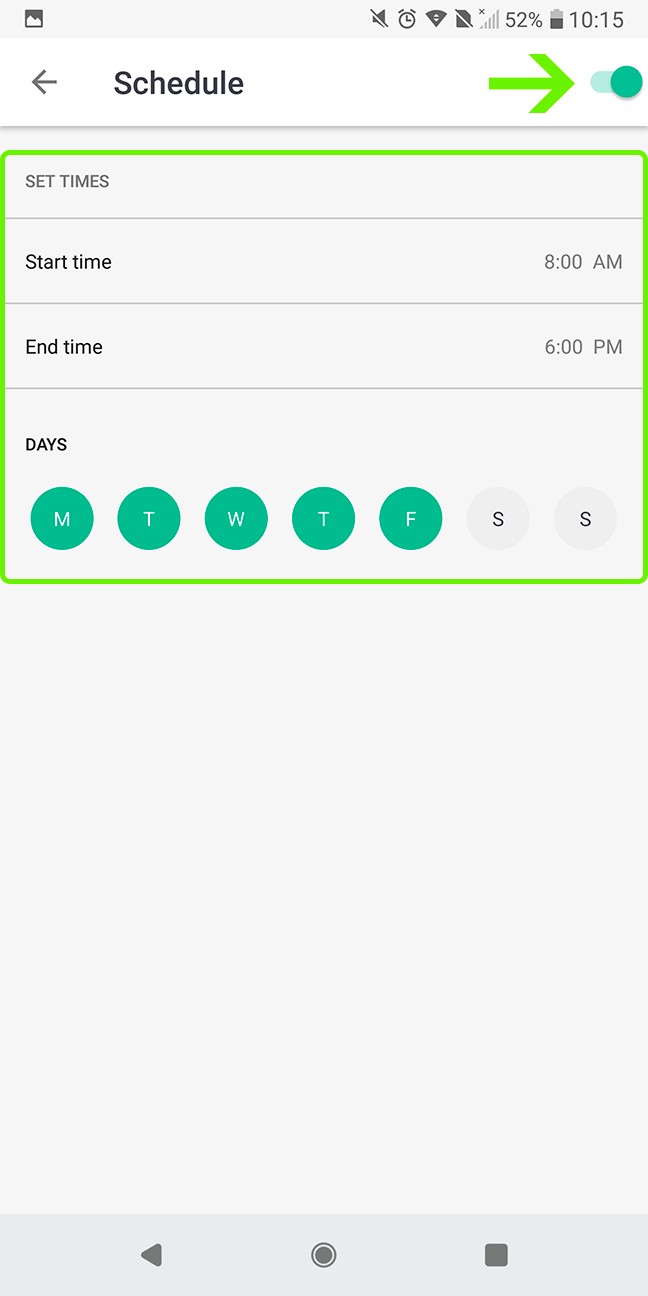Image resolution: width=648 pixels, height=1296 pixels.
Task: Tap the system home button
Action: [323, 1255]
